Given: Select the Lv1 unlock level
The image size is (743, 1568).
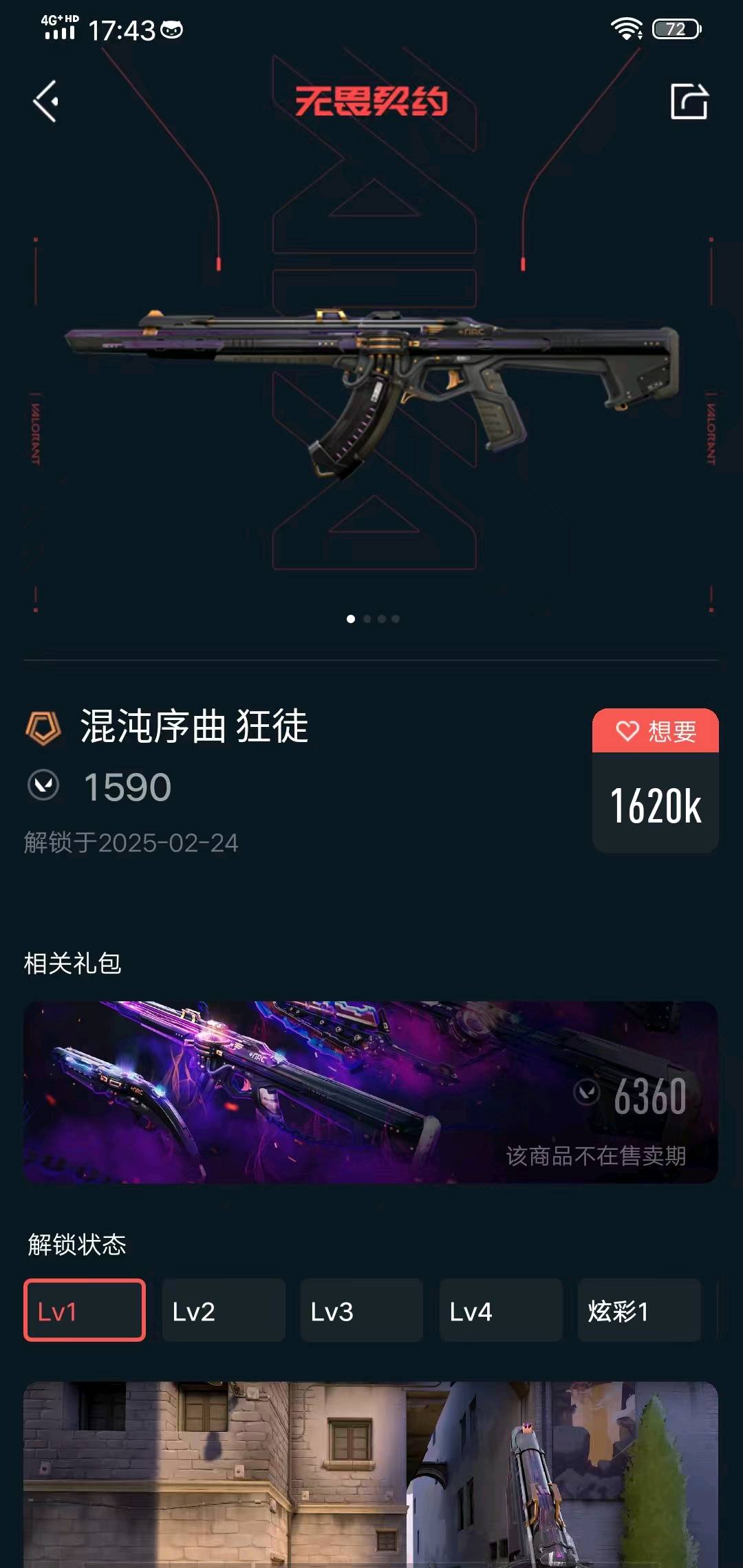Looking at the screenshot, I should 85,1311.
